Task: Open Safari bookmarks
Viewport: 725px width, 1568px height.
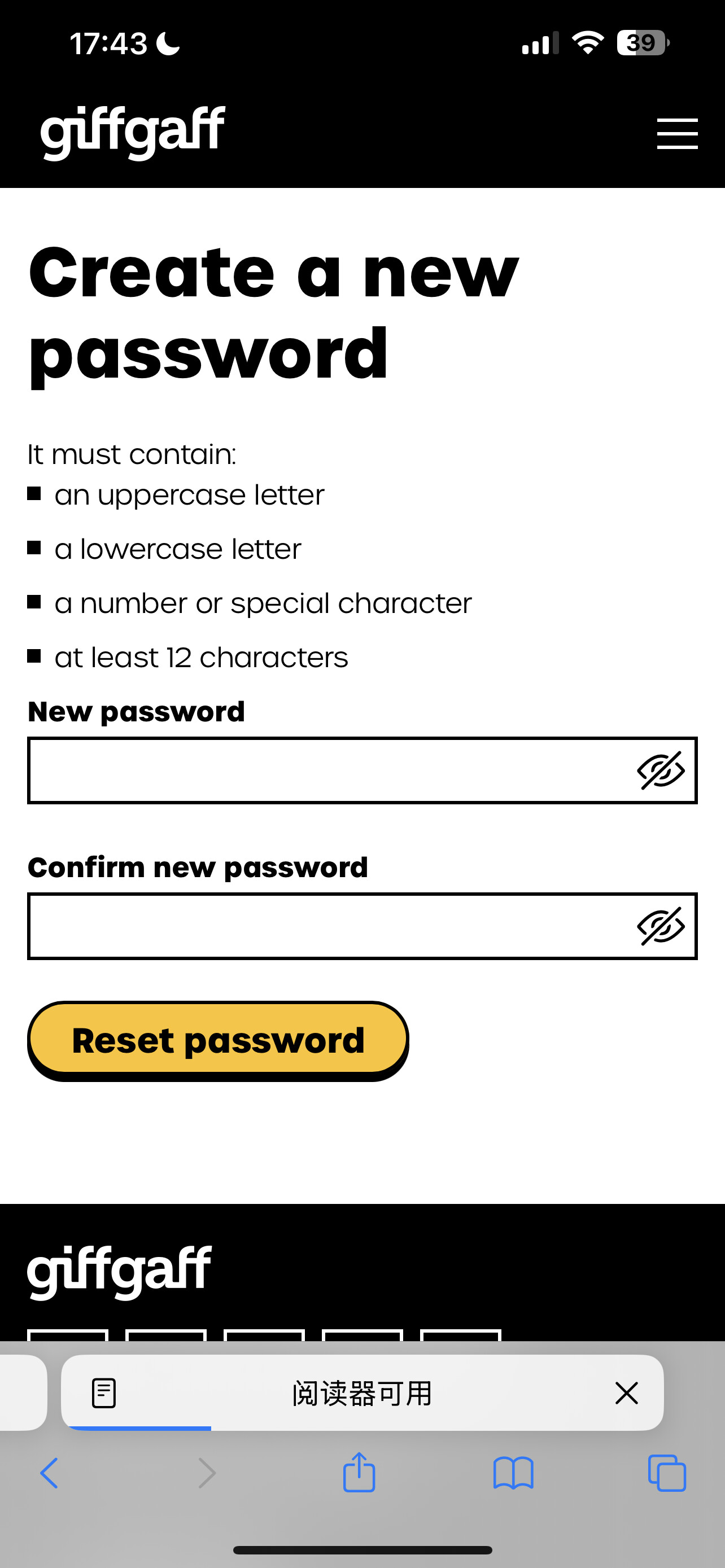Action: tap(513, 1473)
